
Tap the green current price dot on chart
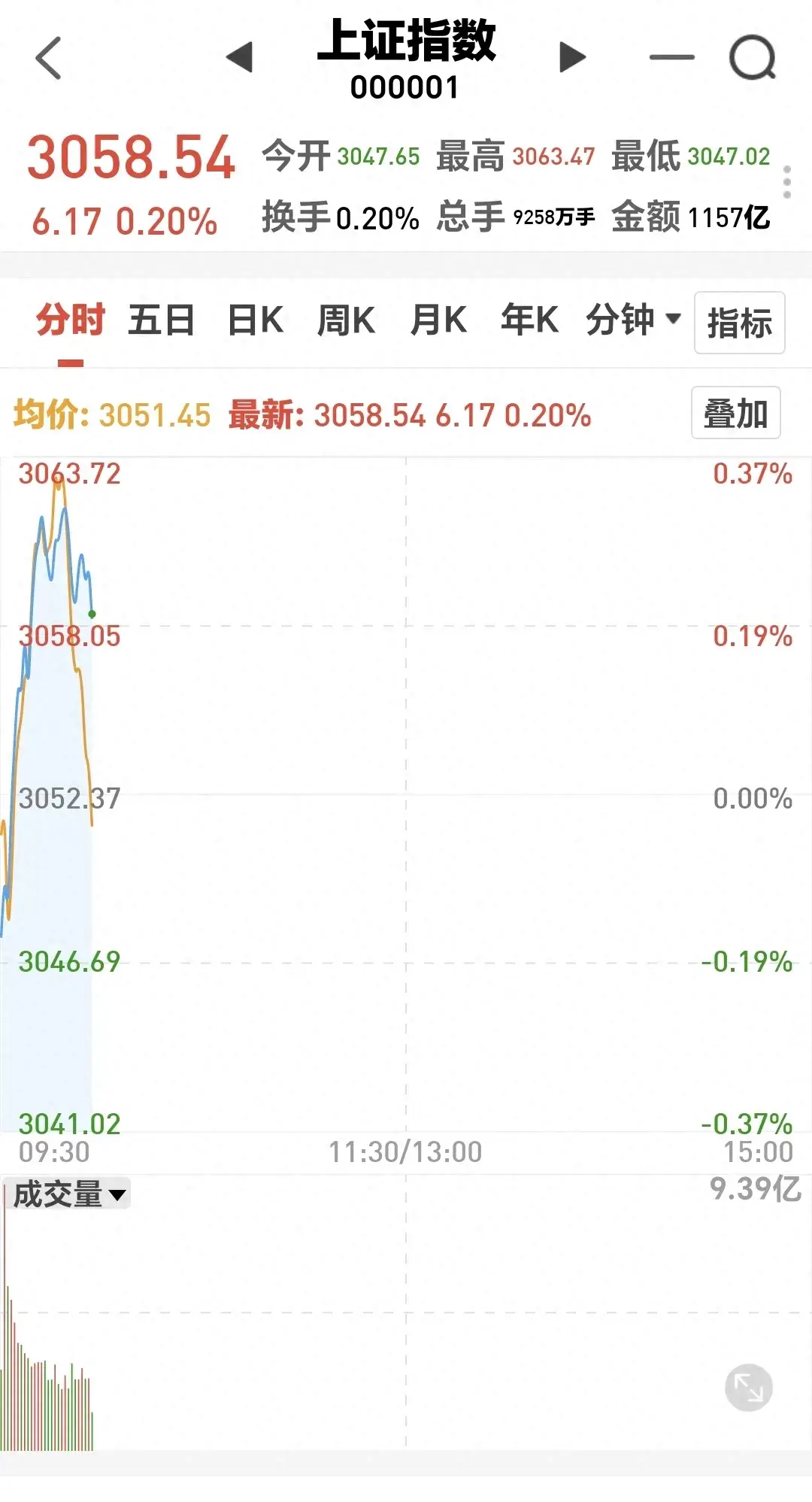pos(90,614)
